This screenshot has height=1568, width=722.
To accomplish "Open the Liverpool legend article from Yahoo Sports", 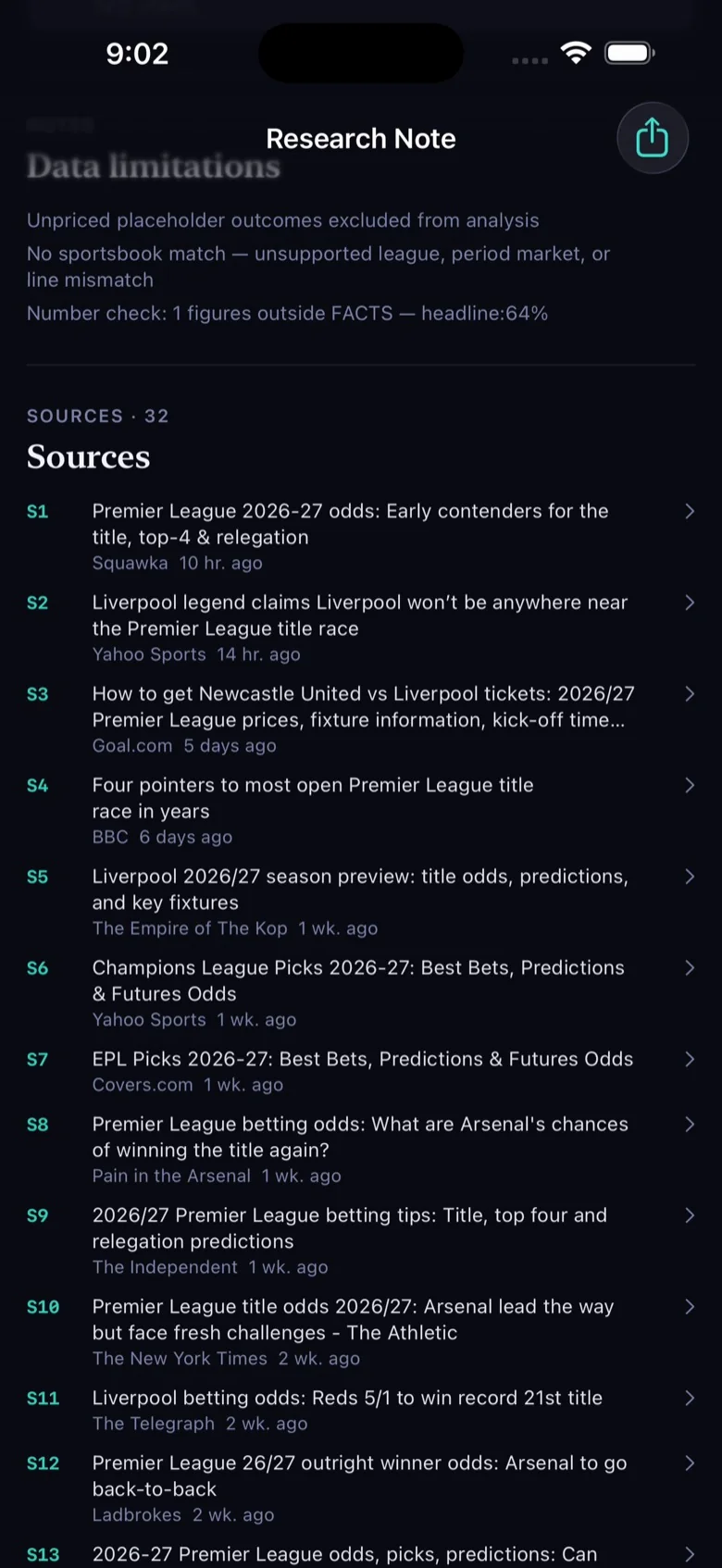I will [361, 628].
